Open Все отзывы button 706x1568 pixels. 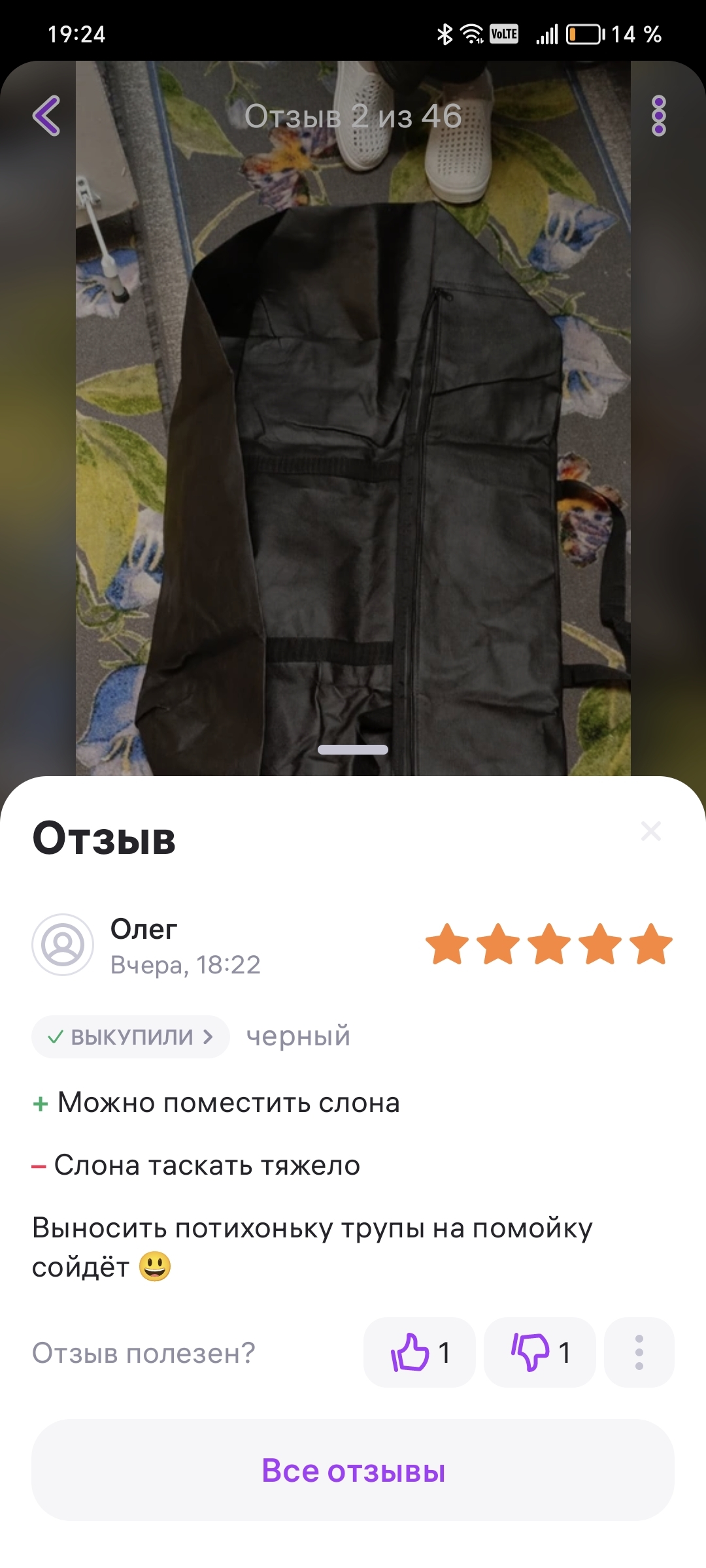[353, 1470]
